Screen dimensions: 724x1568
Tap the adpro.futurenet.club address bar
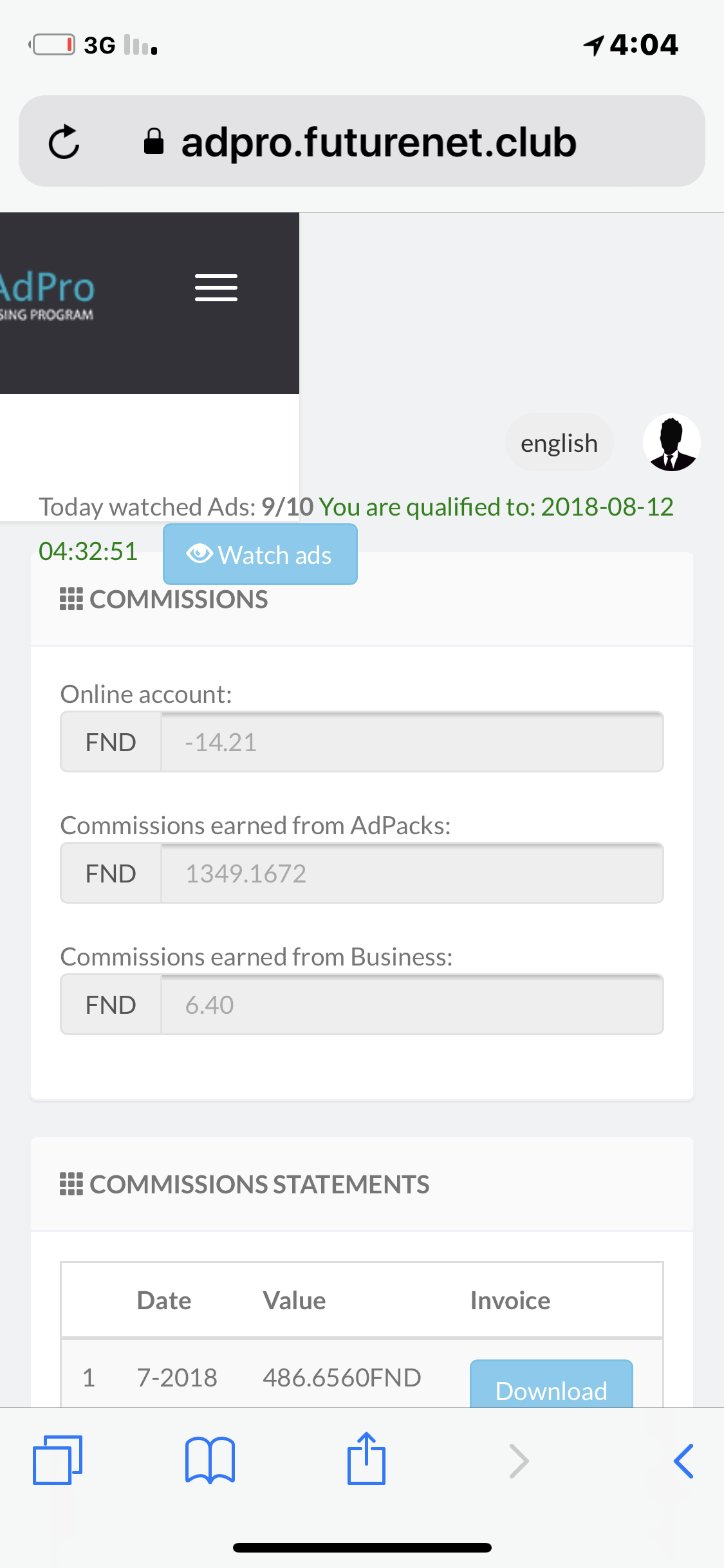378,142
